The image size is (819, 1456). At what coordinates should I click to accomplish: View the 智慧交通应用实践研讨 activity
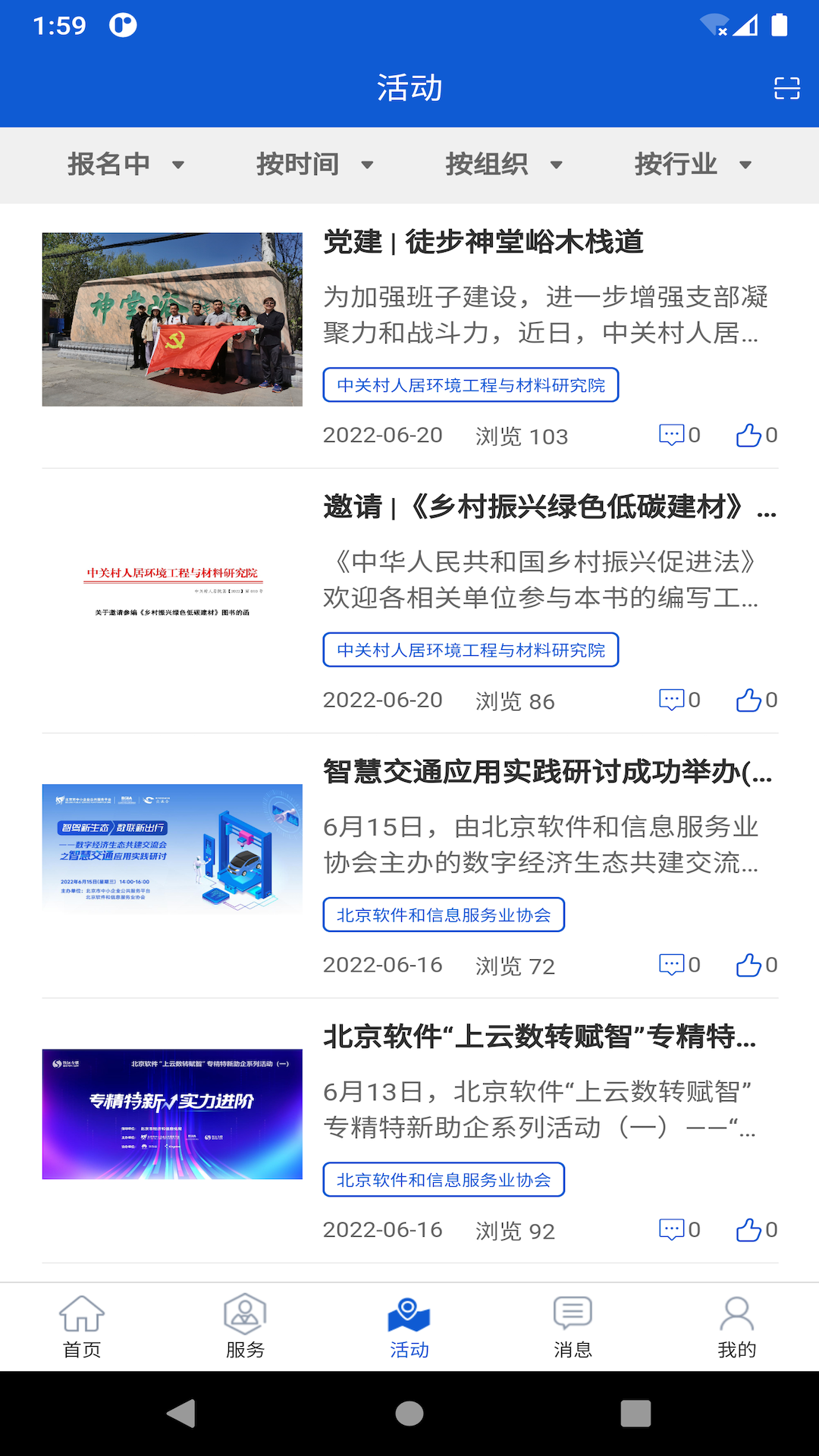[x=546, y=772]
